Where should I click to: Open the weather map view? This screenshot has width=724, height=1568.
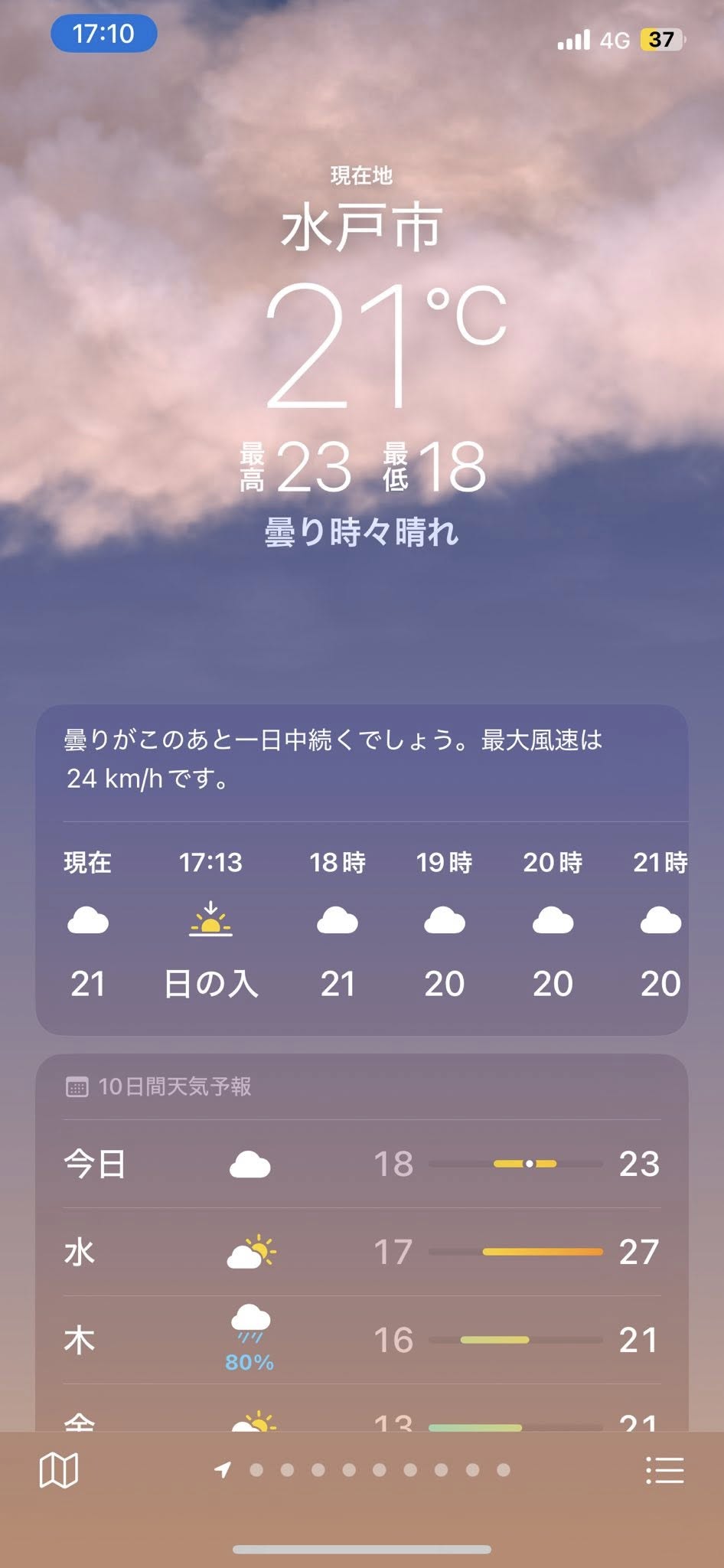59,1470
